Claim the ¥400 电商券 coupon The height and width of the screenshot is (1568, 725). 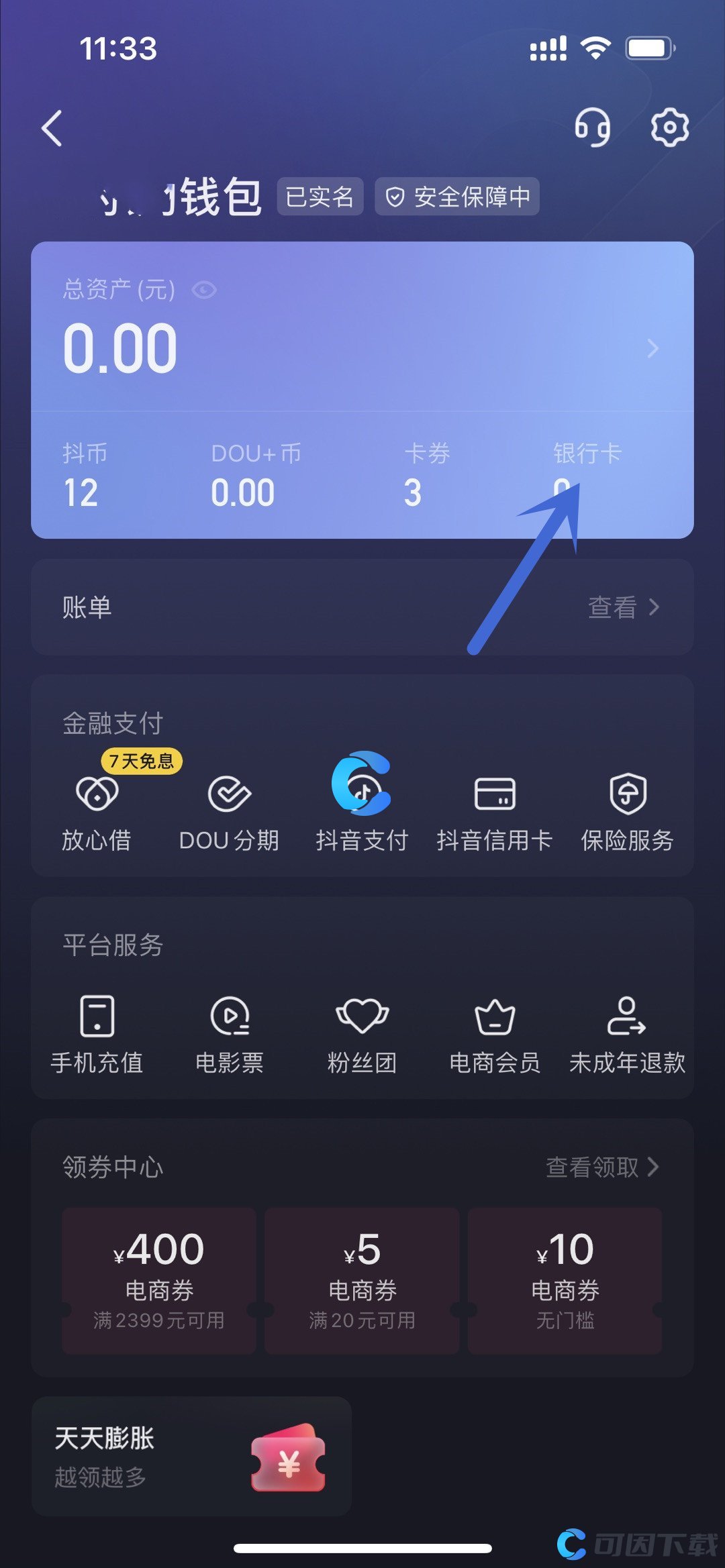tap(159, 1280)
